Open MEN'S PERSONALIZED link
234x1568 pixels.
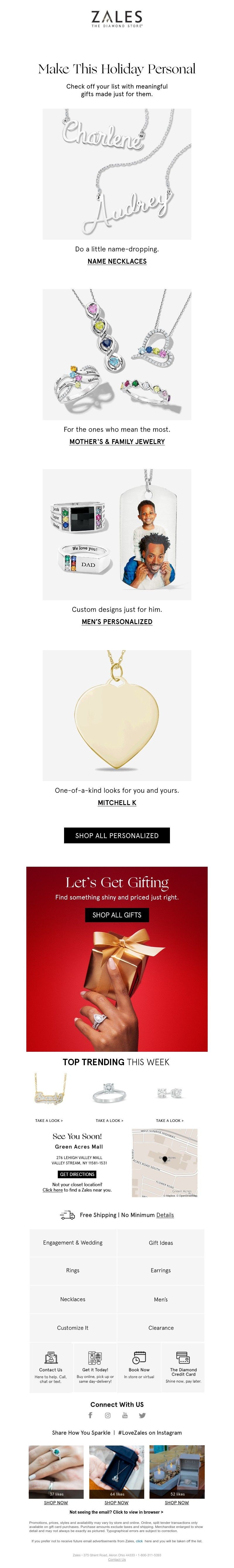[x=117, y=621]
